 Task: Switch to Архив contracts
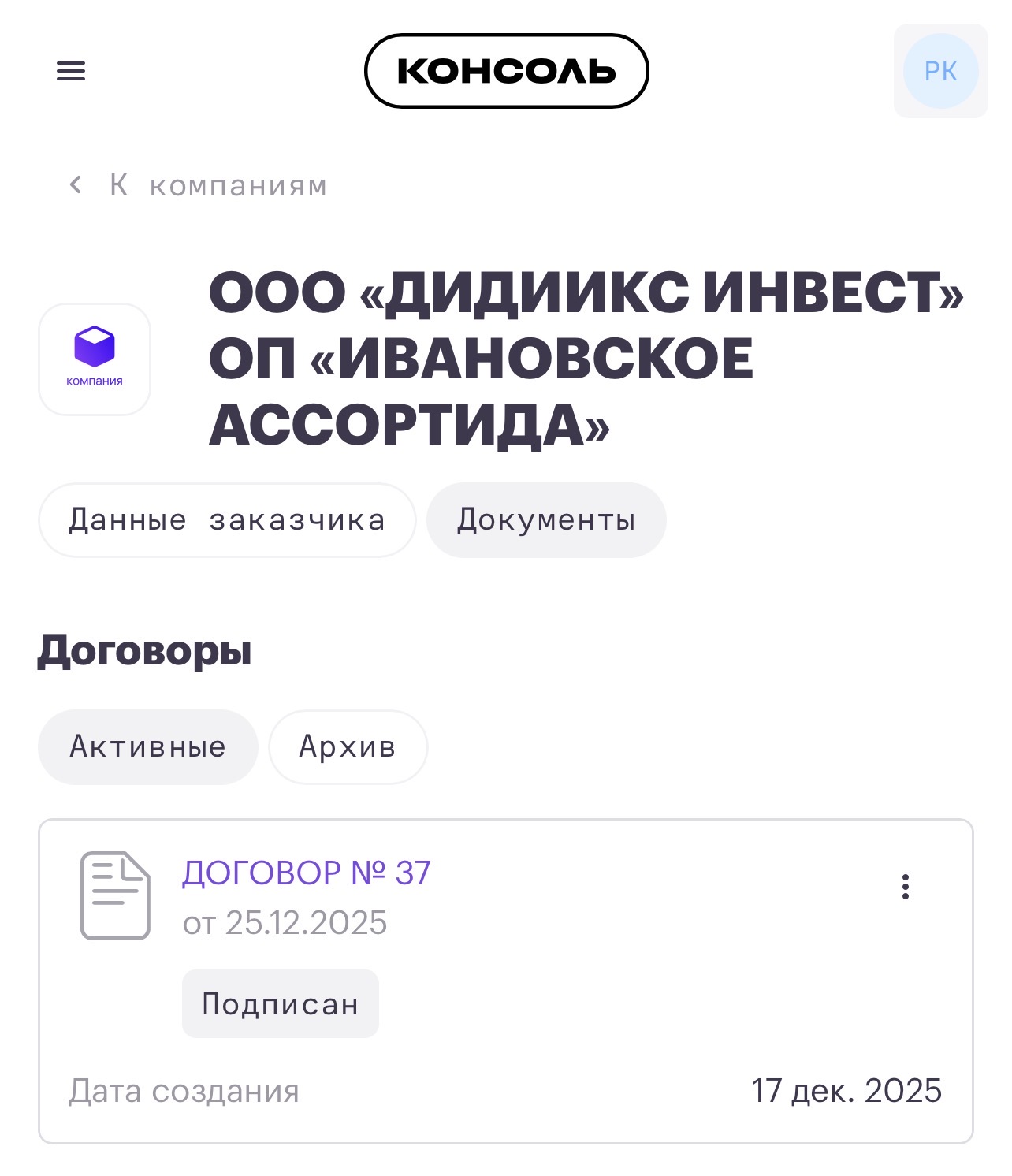(348, 746)
